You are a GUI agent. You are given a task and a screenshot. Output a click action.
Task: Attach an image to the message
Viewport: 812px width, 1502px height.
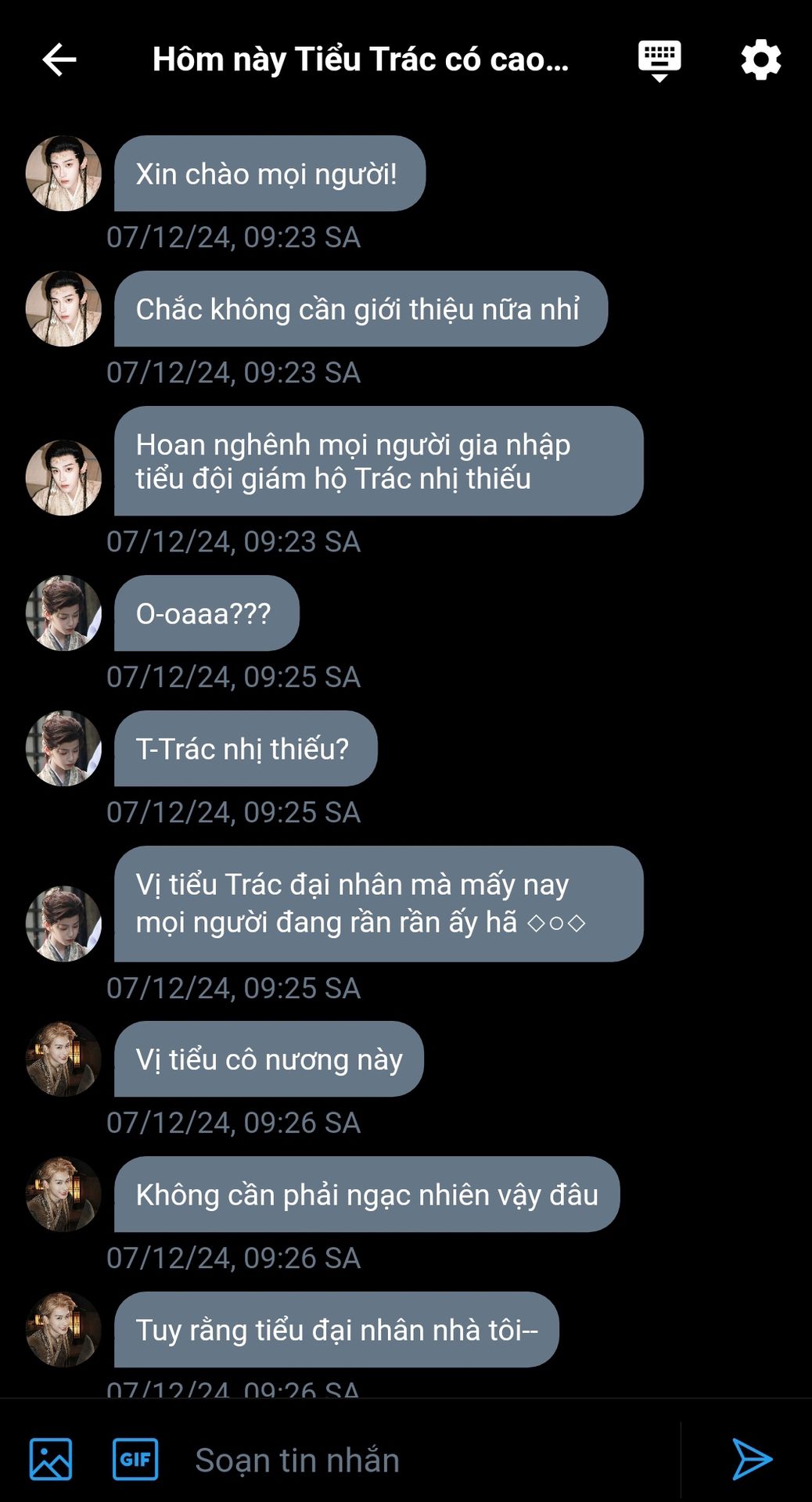[51, 1459]
